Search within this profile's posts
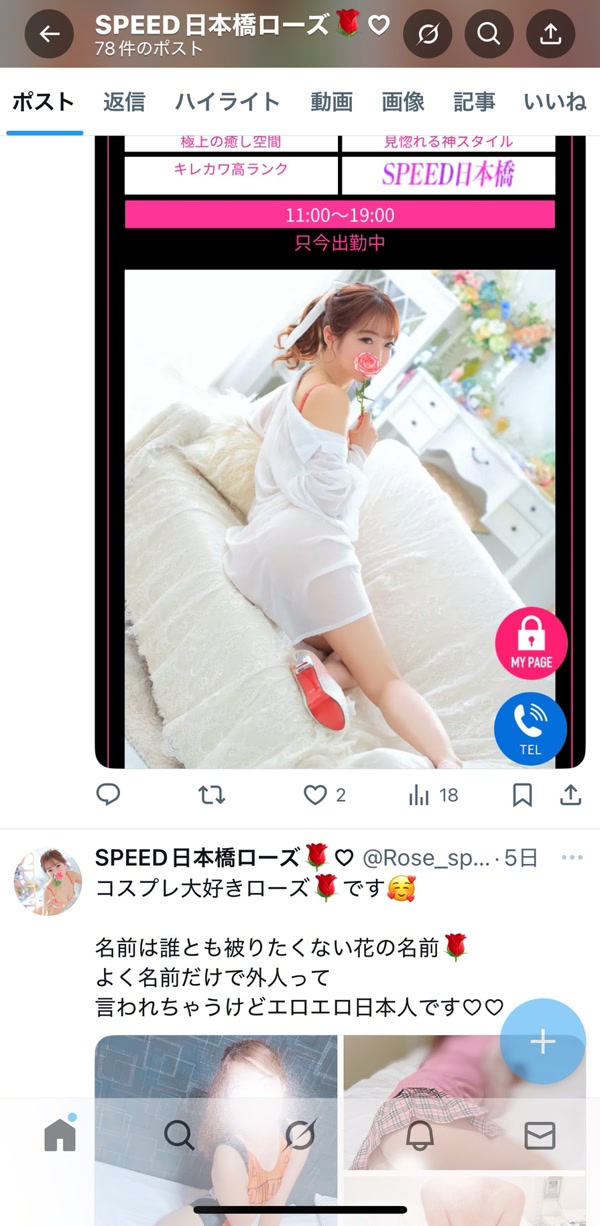Viewport: 600px width, 1226px height. pos(489,34)
